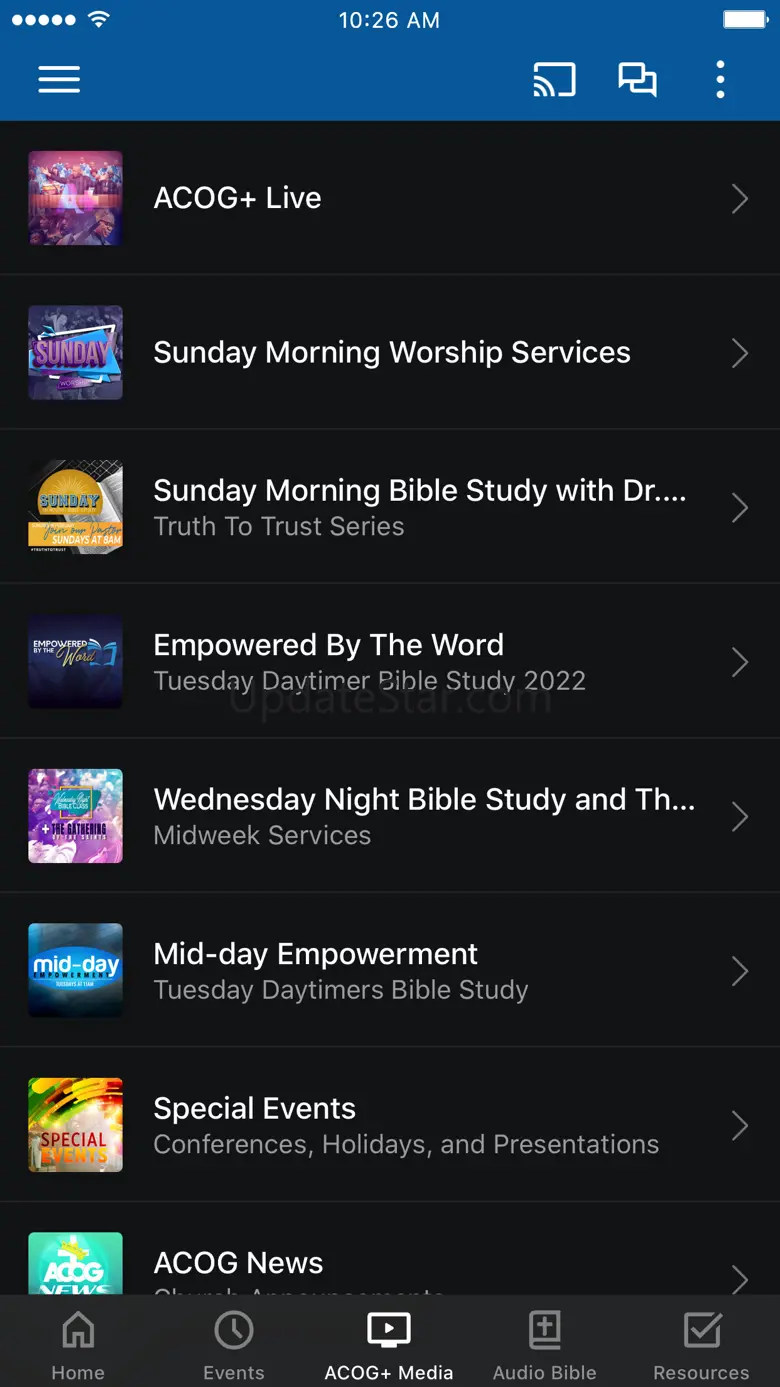Open the Truth To Trust Series row
The image size is (780, 1387).
(x=390, y=507)
